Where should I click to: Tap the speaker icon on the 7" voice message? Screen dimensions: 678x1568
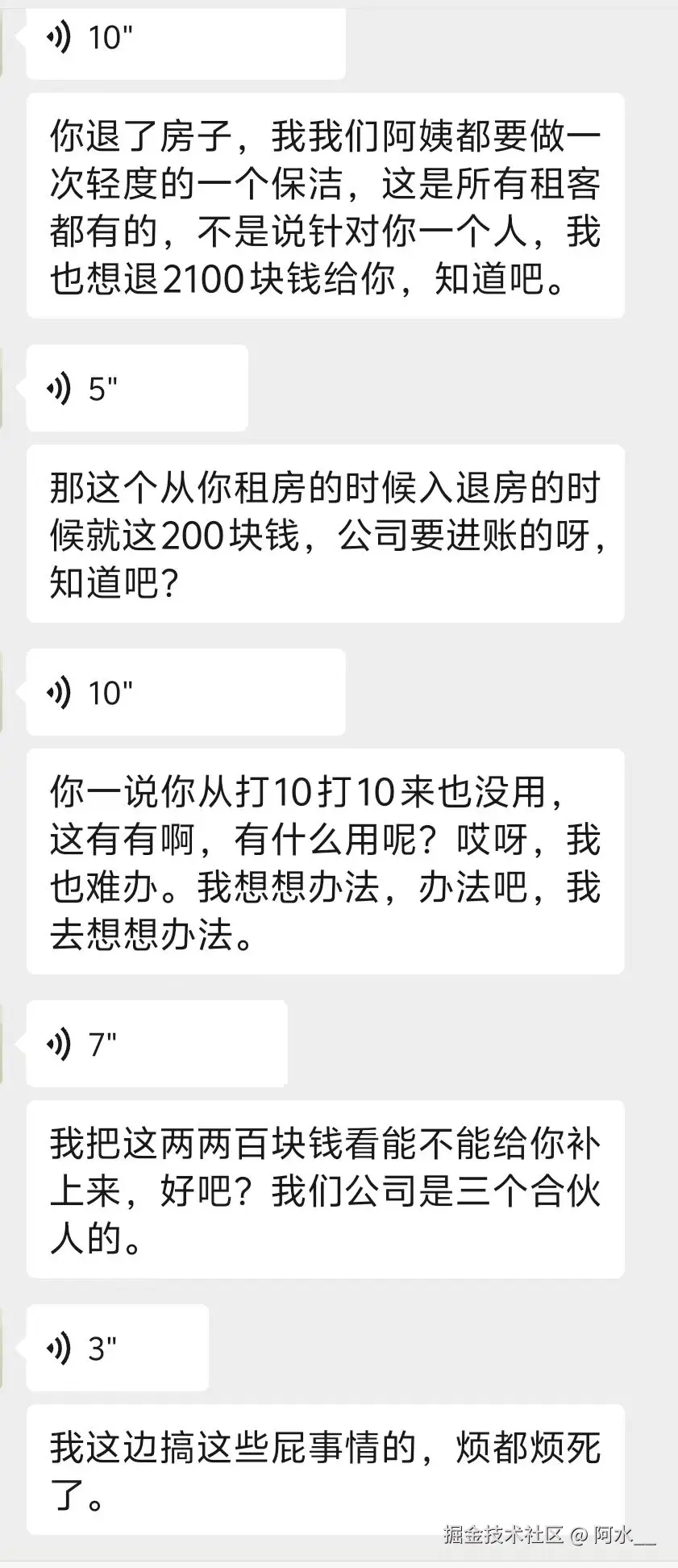(57, 1043)
